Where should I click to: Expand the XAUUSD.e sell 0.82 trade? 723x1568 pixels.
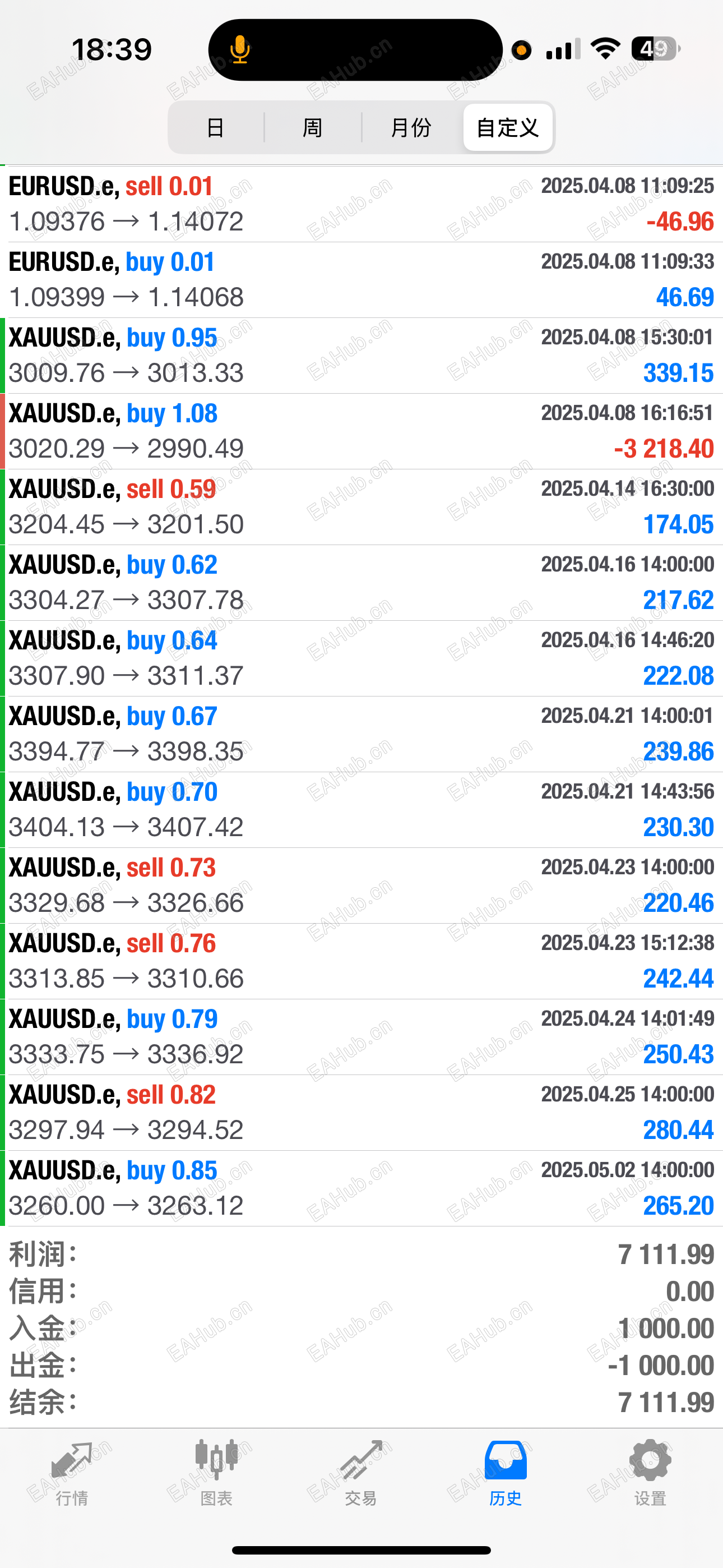pos(361,1112)
